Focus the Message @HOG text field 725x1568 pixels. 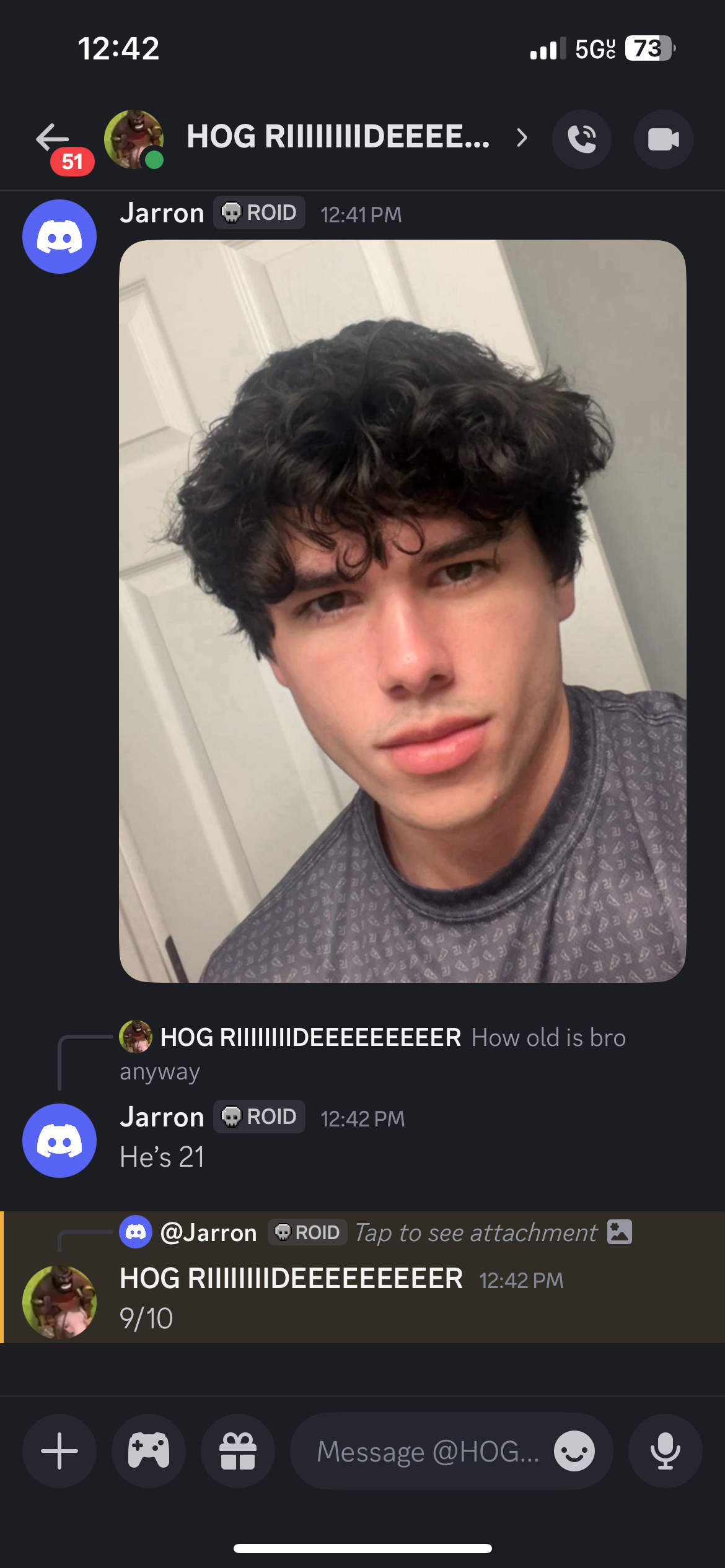426,1451
